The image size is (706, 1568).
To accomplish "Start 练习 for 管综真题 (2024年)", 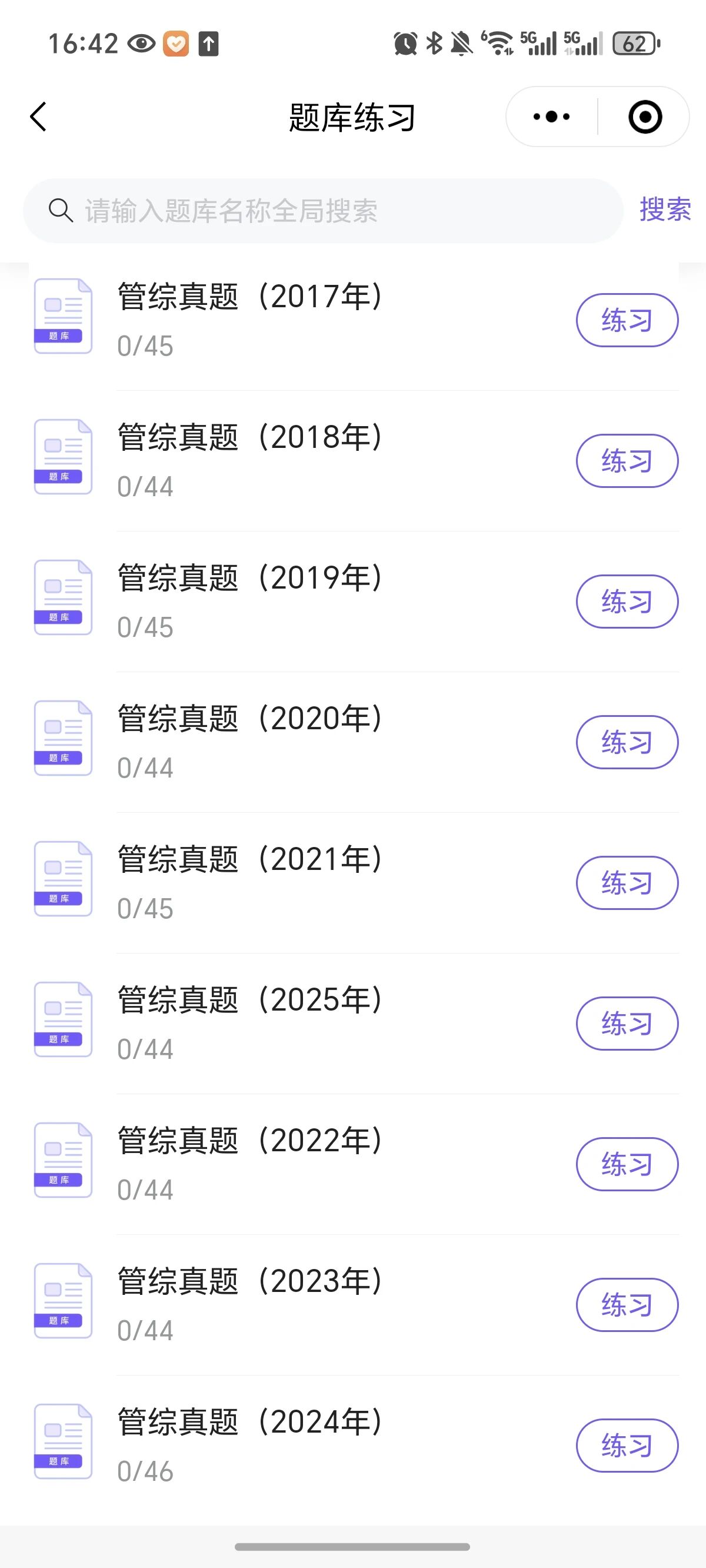I will [x=627, y=1445].
